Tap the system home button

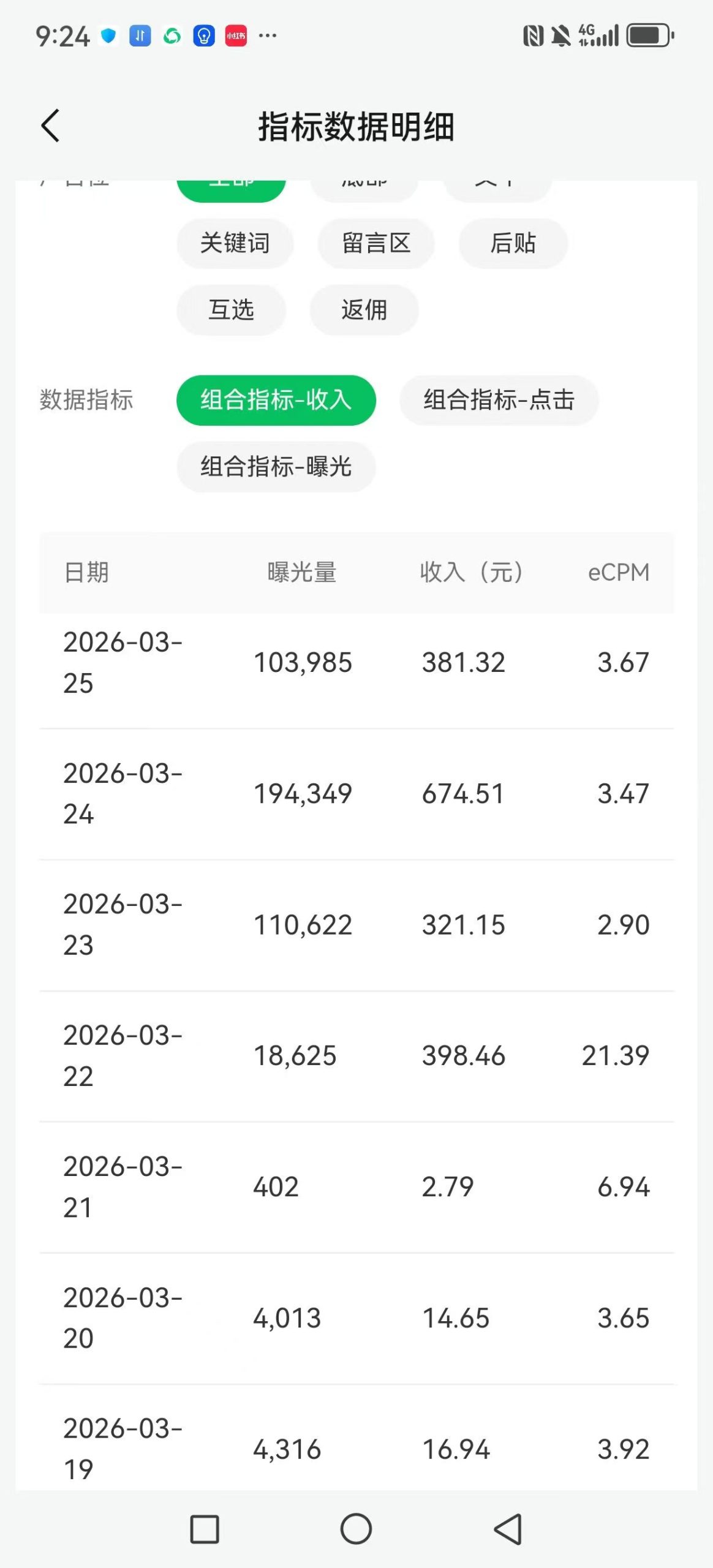tap(356, 1529)
